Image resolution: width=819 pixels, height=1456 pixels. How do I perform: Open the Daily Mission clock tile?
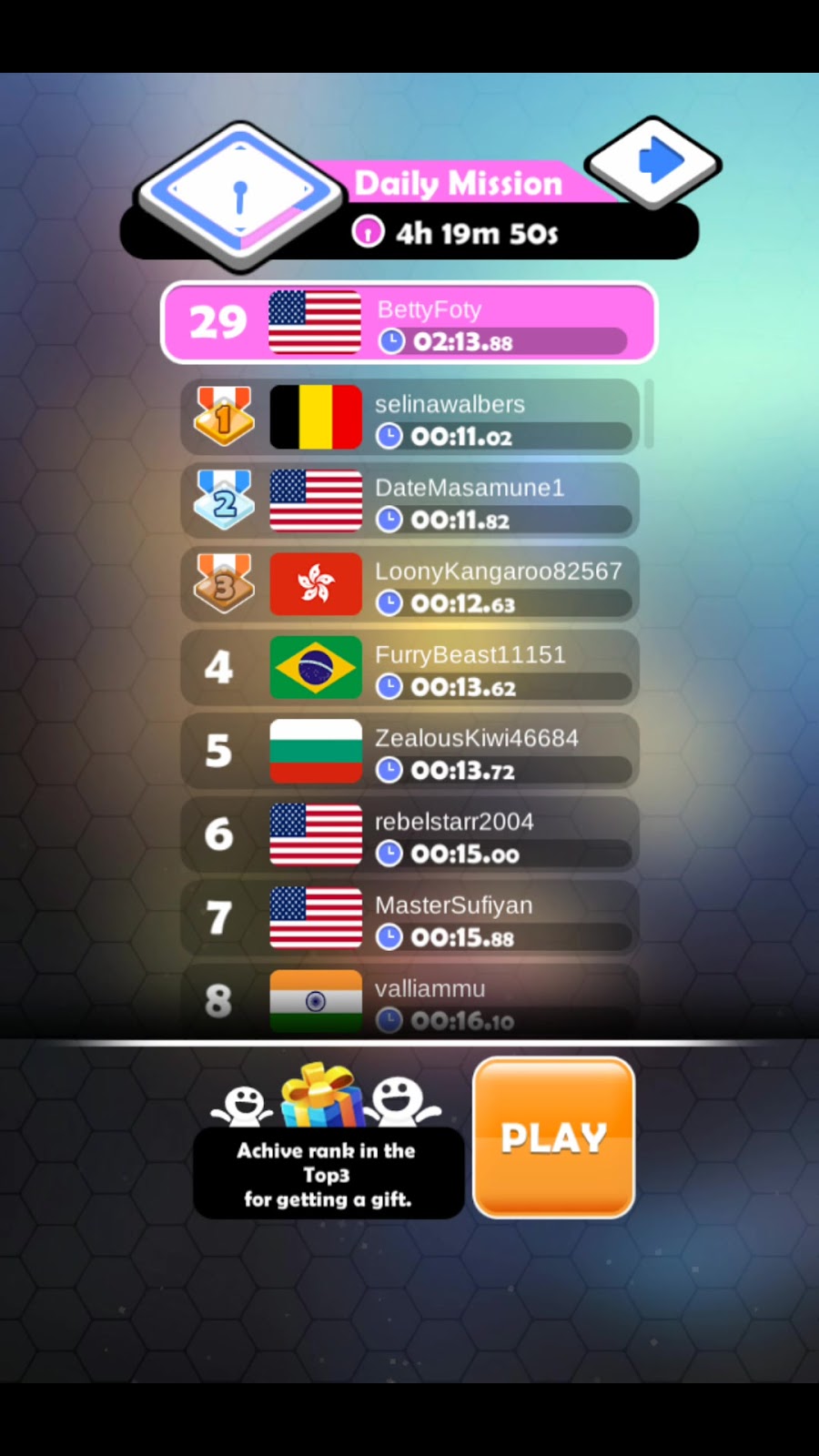click(239, 193)
